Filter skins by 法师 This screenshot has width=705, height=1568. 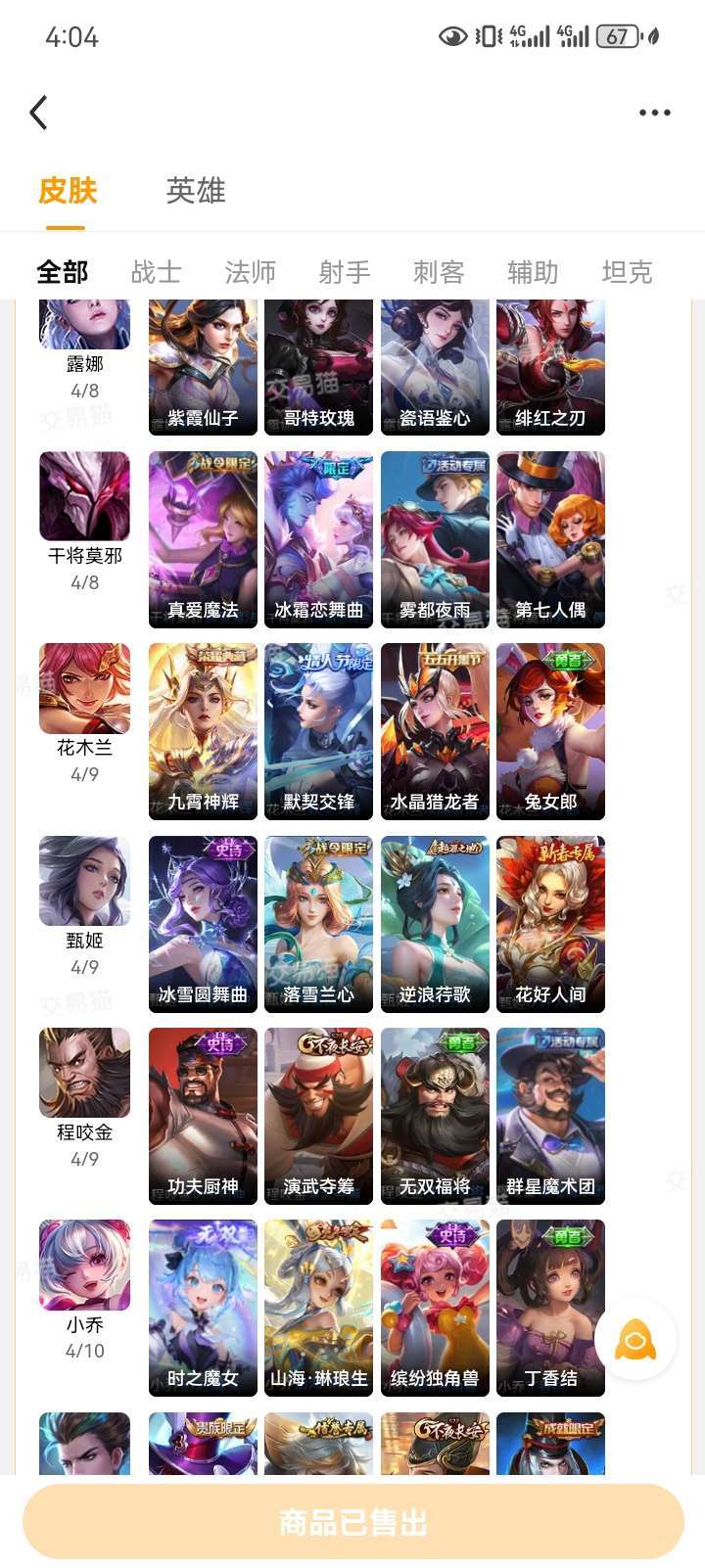point(251,272)
